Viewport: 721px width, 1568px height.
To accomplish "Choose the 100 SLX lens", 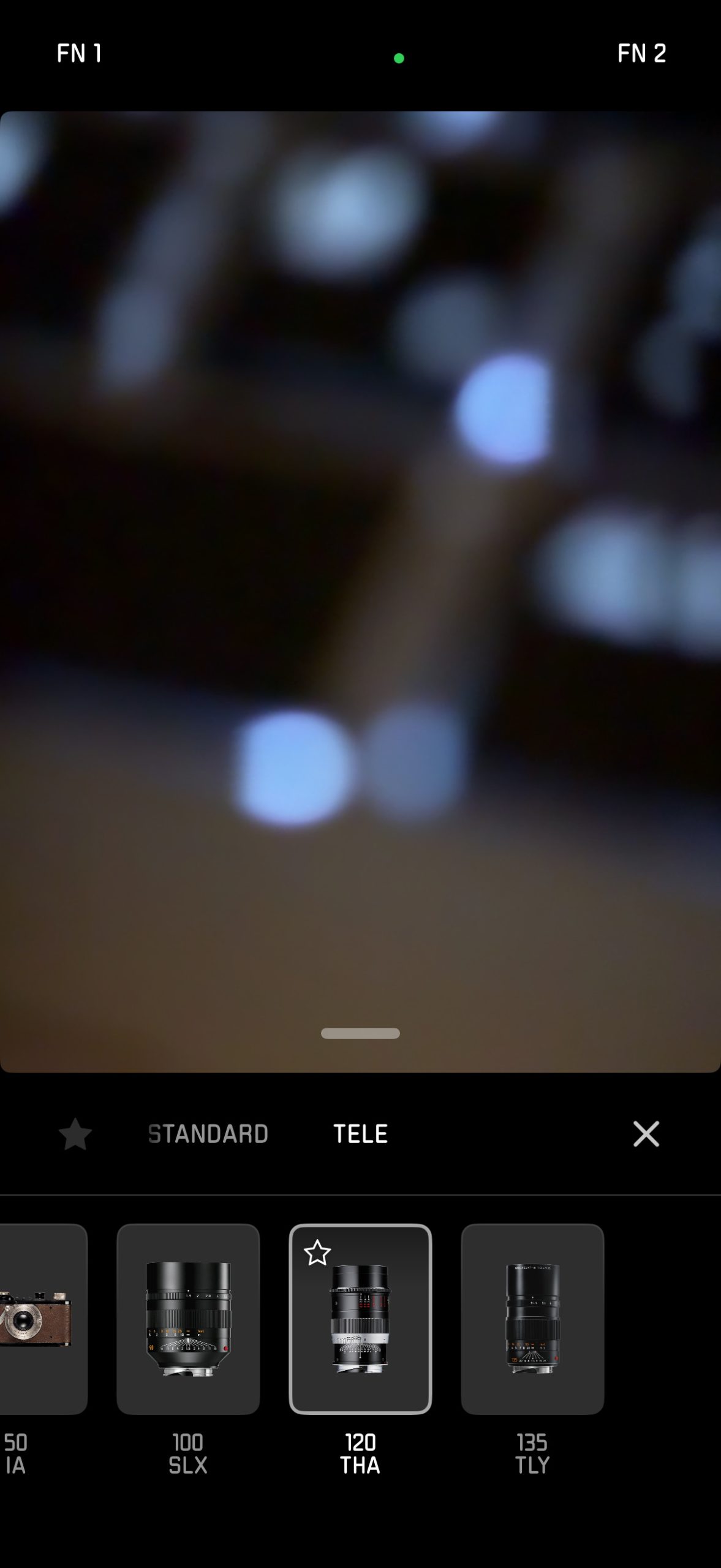I will 188,1319.
